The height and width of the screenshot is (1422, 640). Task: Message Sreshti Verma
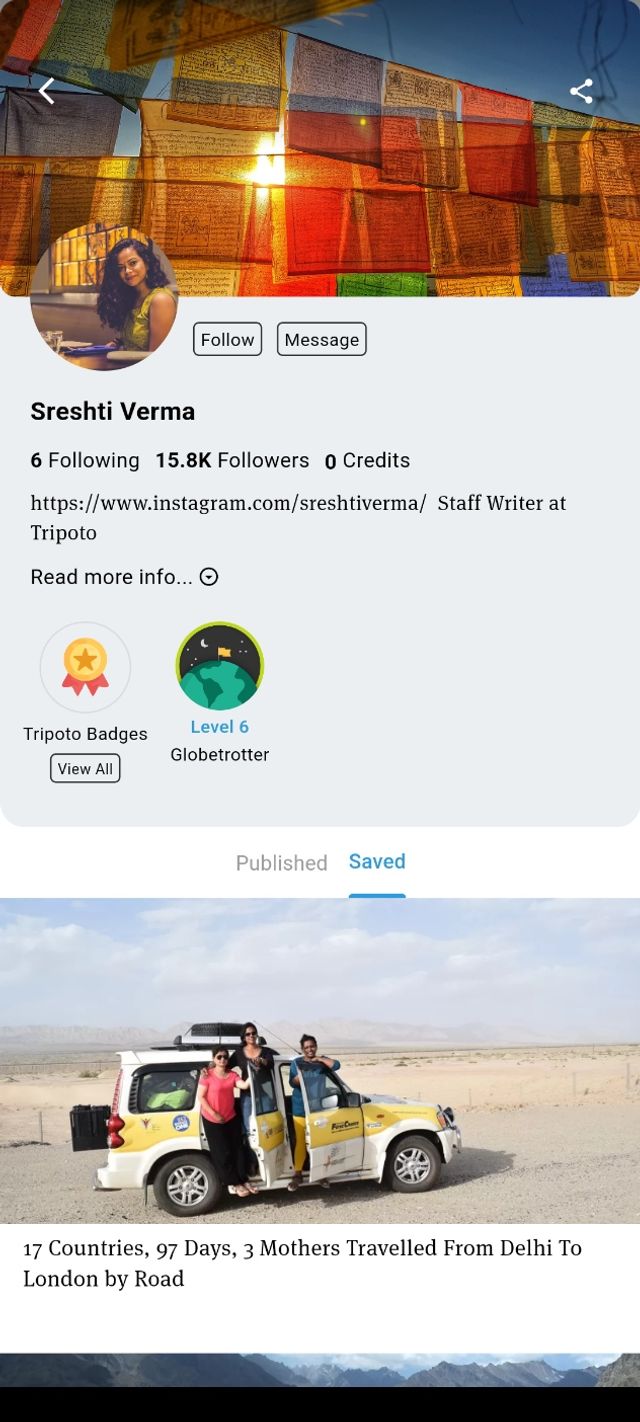pyautogui.click(x=321, y=340)
